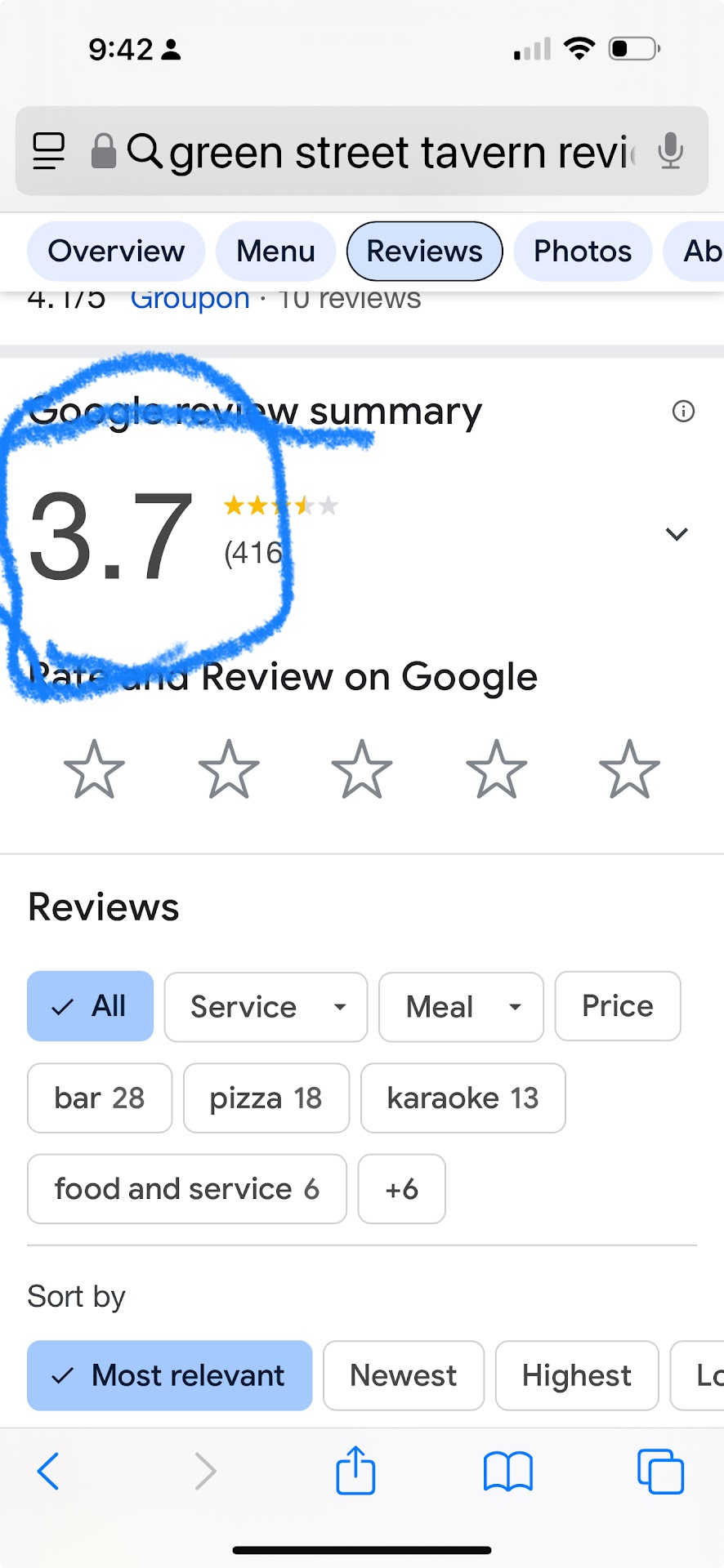Start voice search with the microphone
The image size is (724, 1568).
tap(670, 151)
